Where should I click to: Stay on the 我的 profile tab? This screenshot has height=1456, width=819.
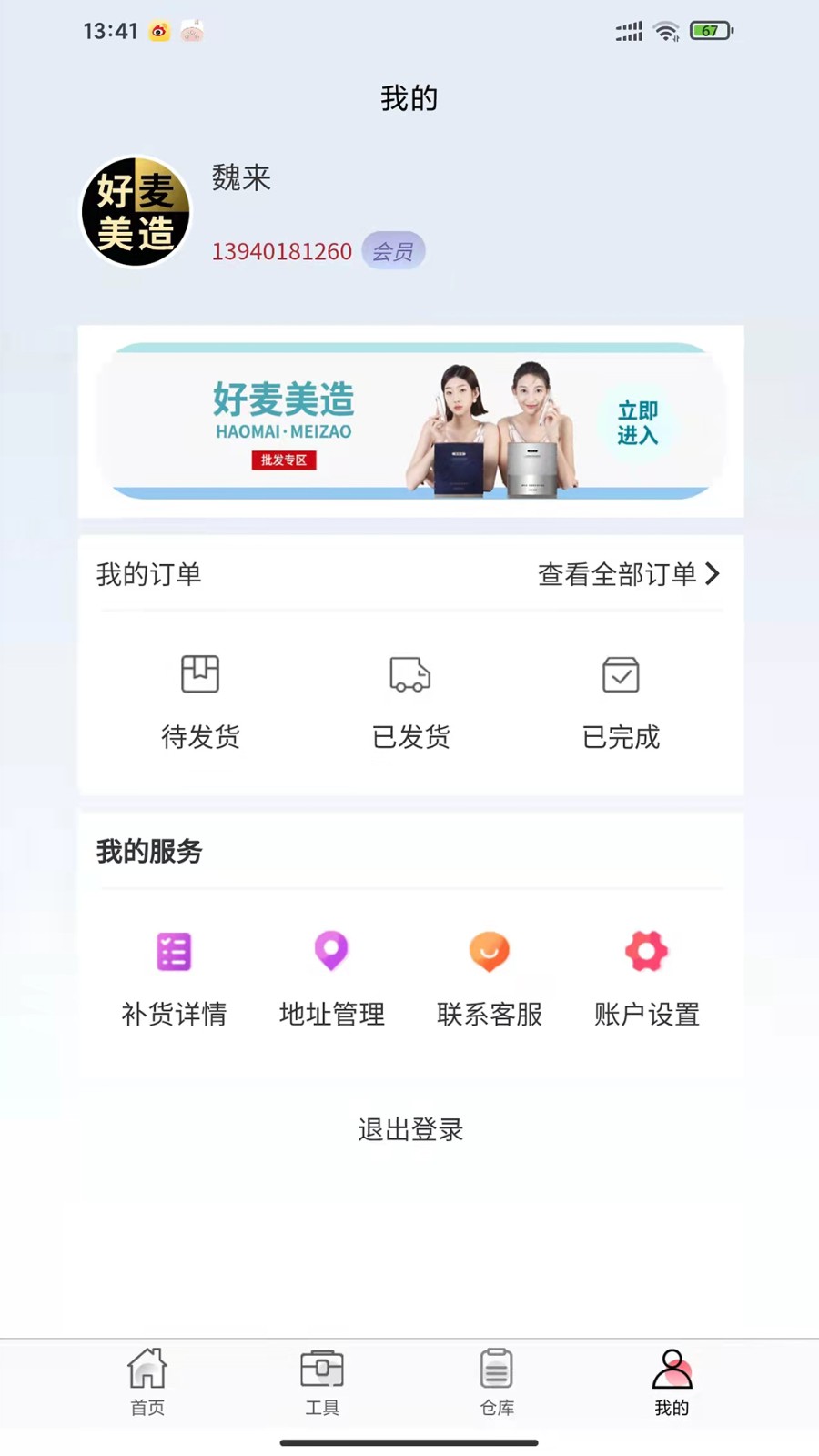pos(672,1383)
